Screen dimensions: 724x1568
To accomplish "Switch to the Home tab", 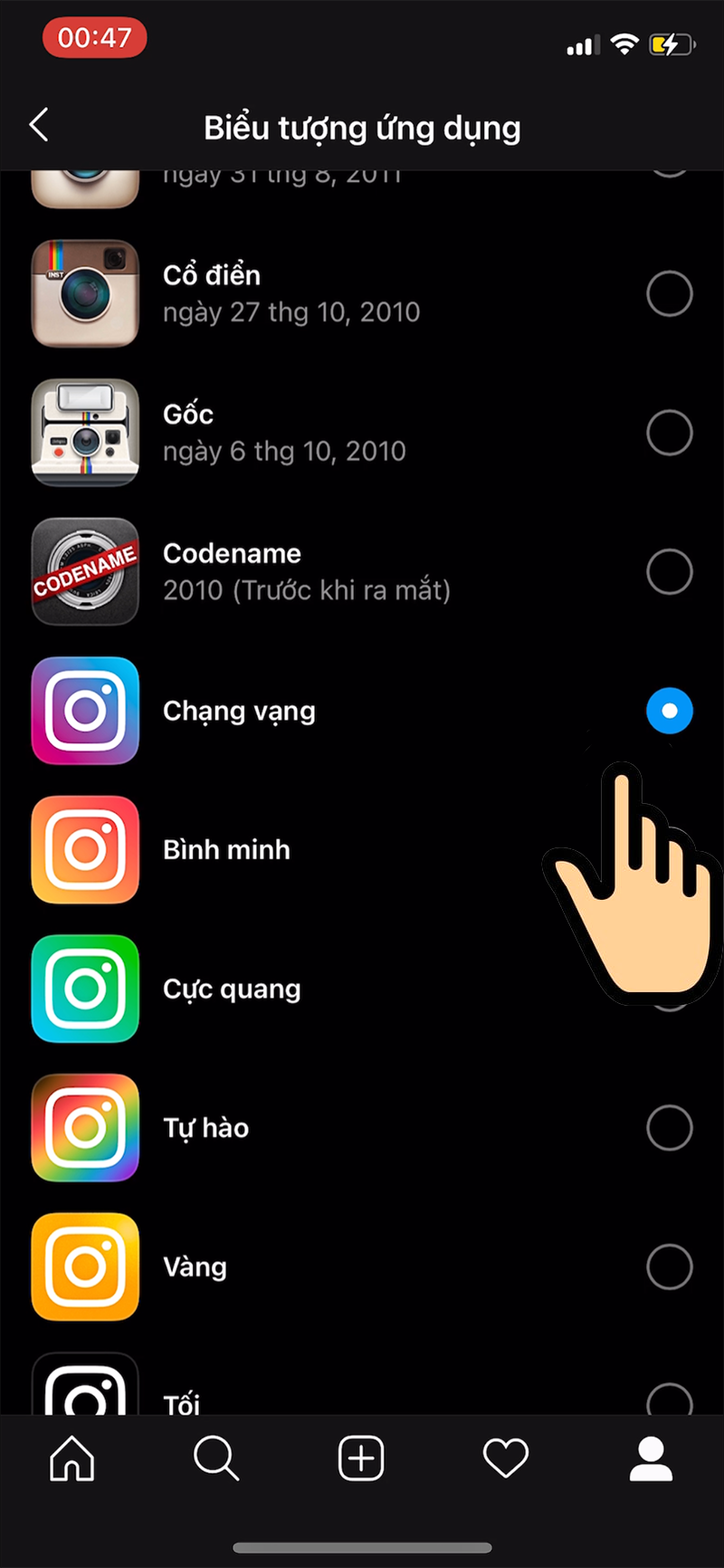I will tap(71, 1458).
